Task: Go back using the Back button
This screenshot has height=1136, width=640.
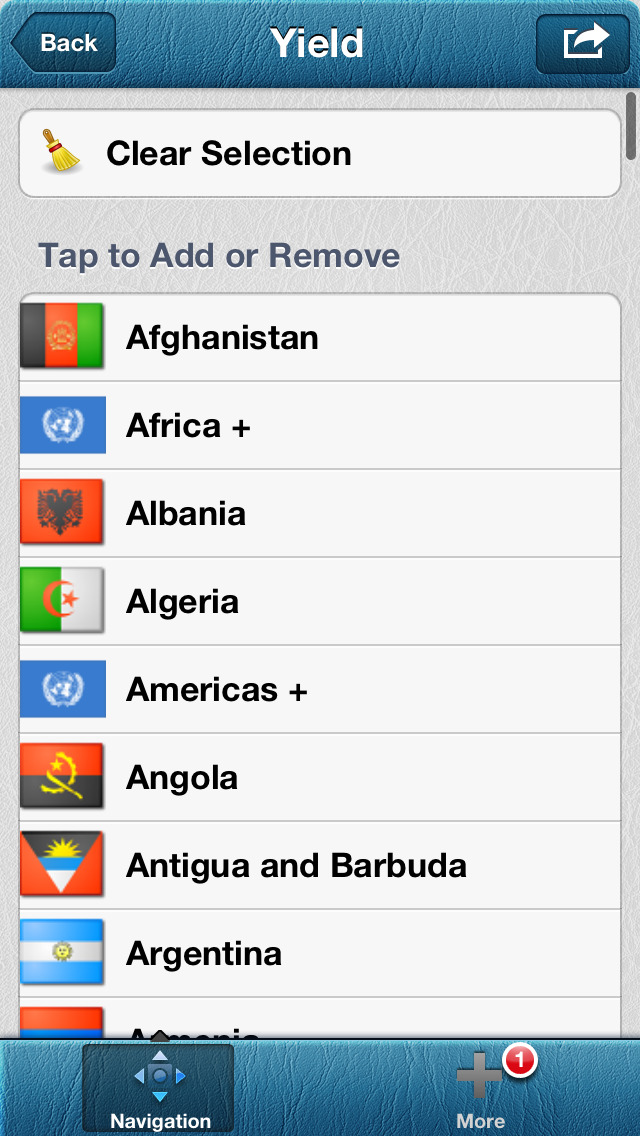Action: click(x=64, y=43)
